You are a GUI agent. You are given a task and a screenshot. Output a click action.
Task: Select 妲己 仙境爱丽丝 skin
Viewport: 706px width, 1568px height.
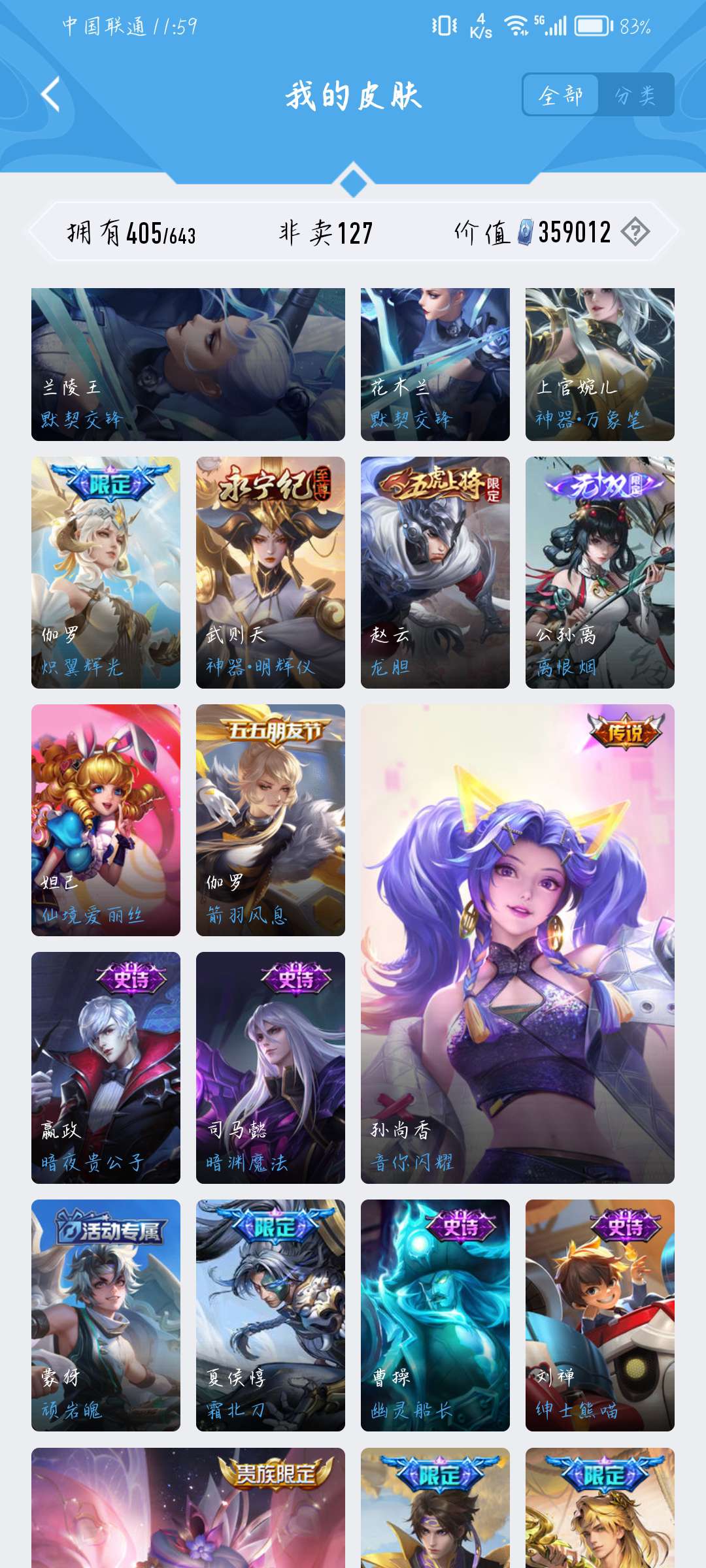[106, 820]
